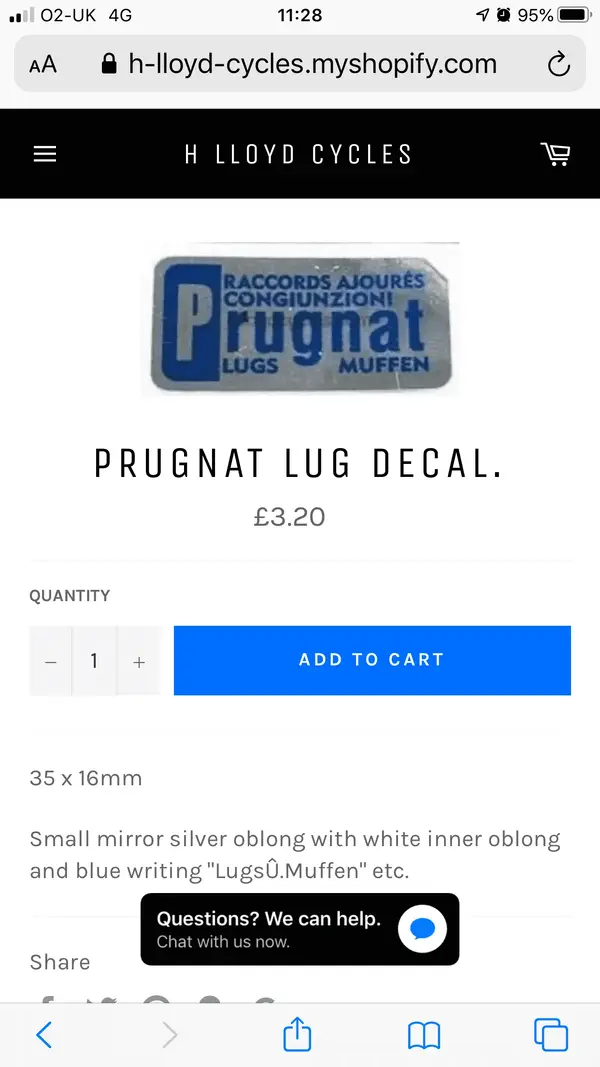The image size is (600, 1067).
Task: Open the hamburger menu
Action: 45,154
